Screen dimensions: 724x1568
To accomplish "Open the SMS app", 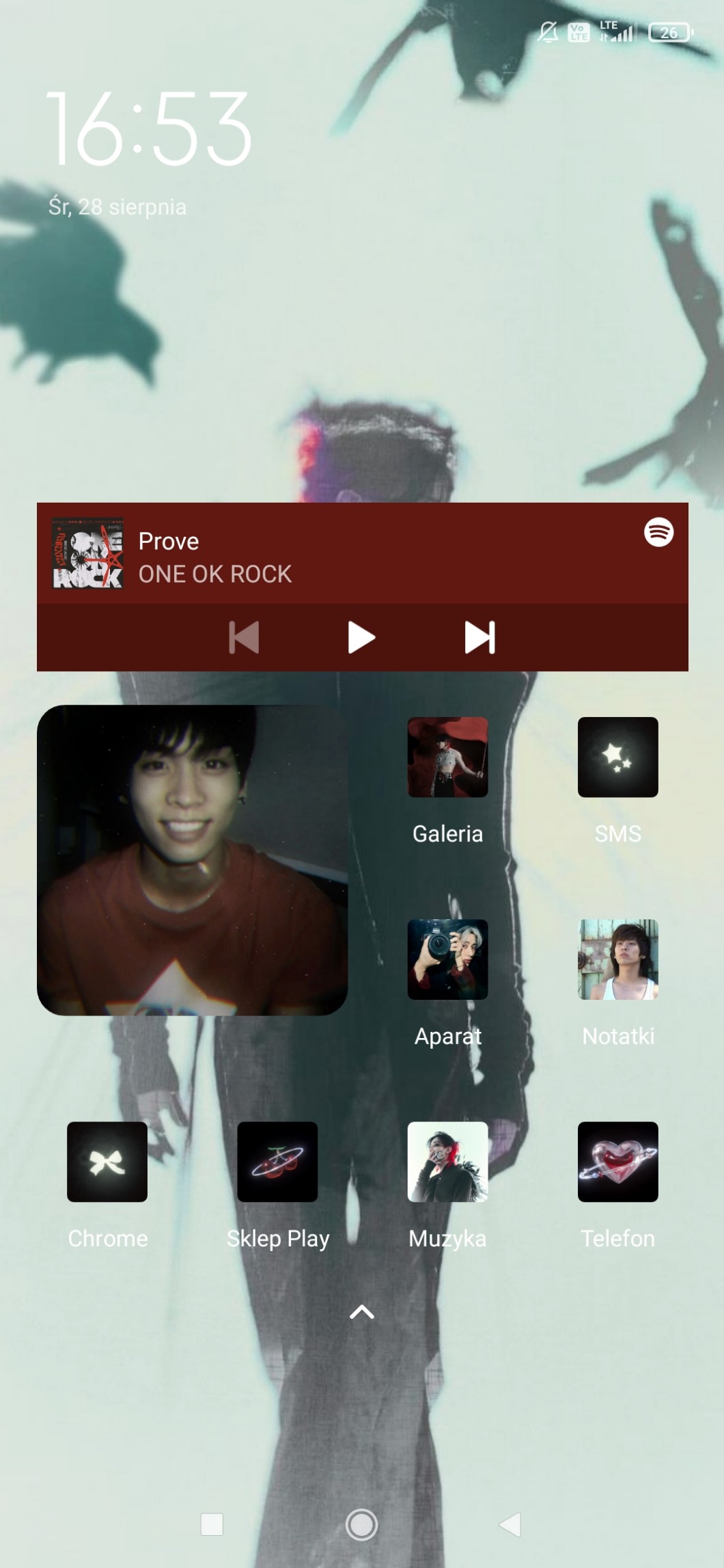I will (x=617, y=757).
